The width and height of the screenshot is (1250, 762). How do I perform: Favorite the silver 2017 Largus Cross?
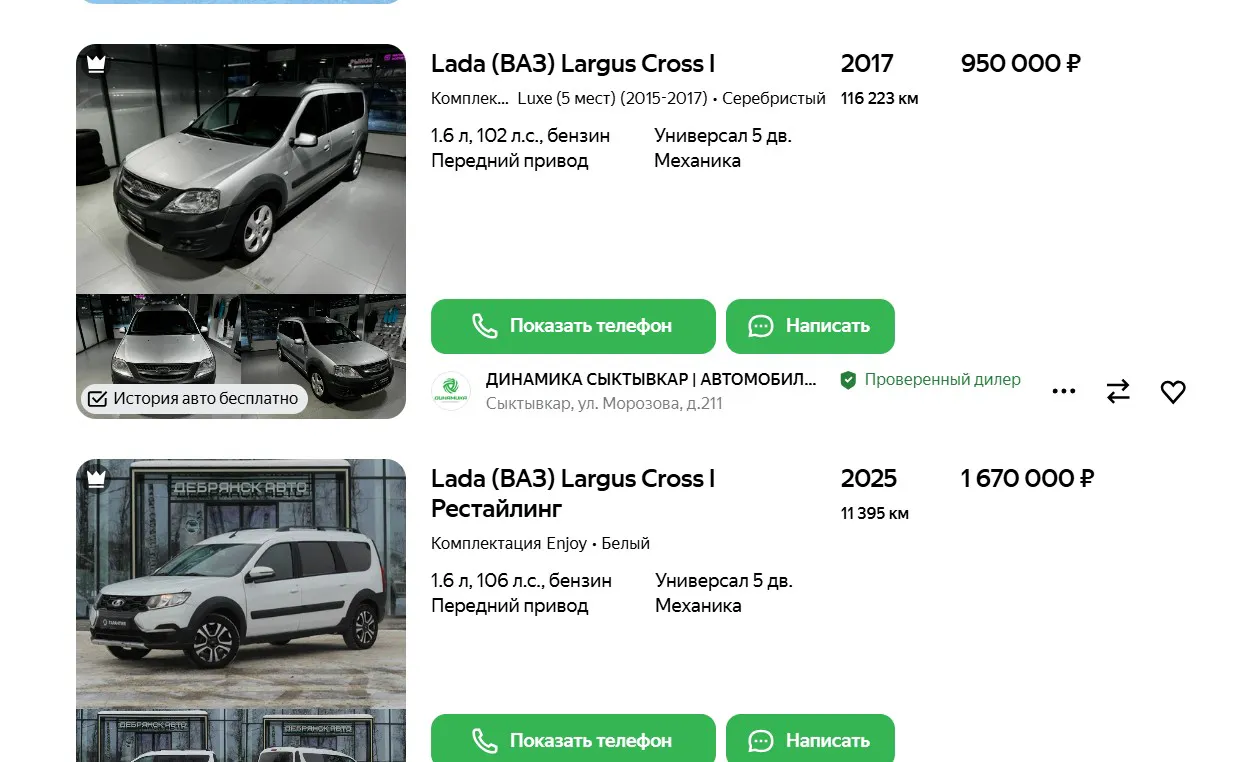(x=1173, y=391)
